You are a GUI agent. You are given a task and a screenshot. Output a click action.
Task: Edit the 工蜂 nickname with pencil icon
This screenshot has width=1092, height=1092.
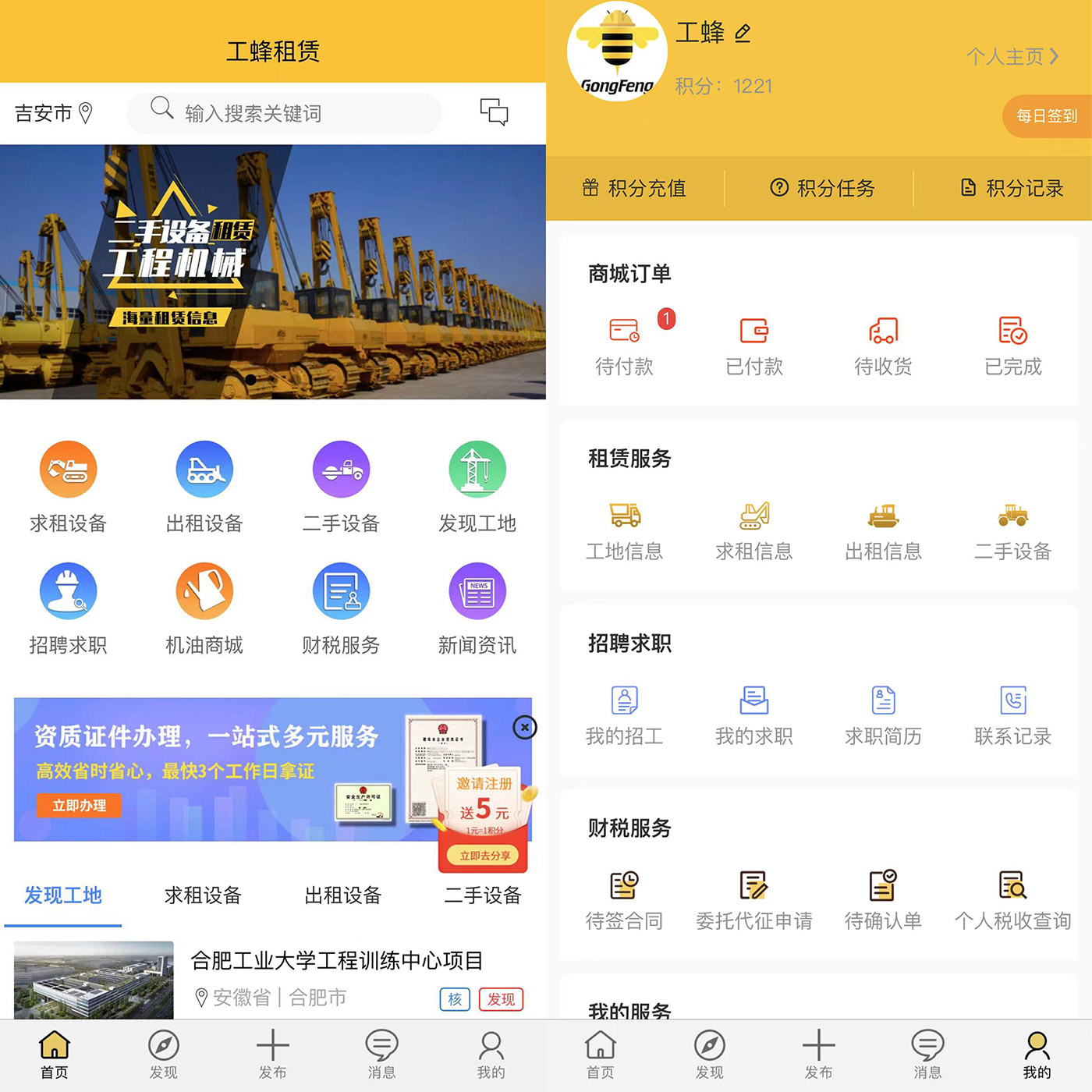point(743,33)
